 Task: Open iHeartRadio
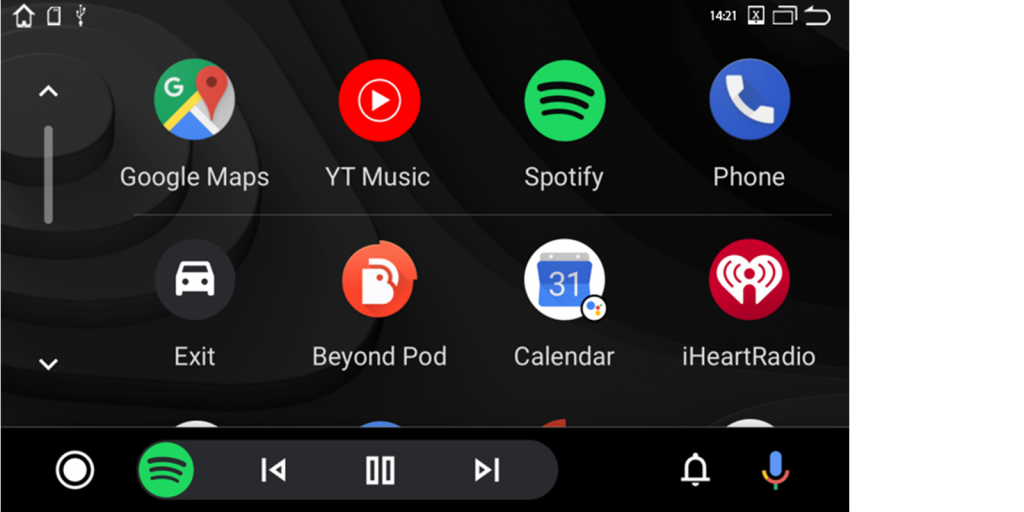tap(749, 280)
